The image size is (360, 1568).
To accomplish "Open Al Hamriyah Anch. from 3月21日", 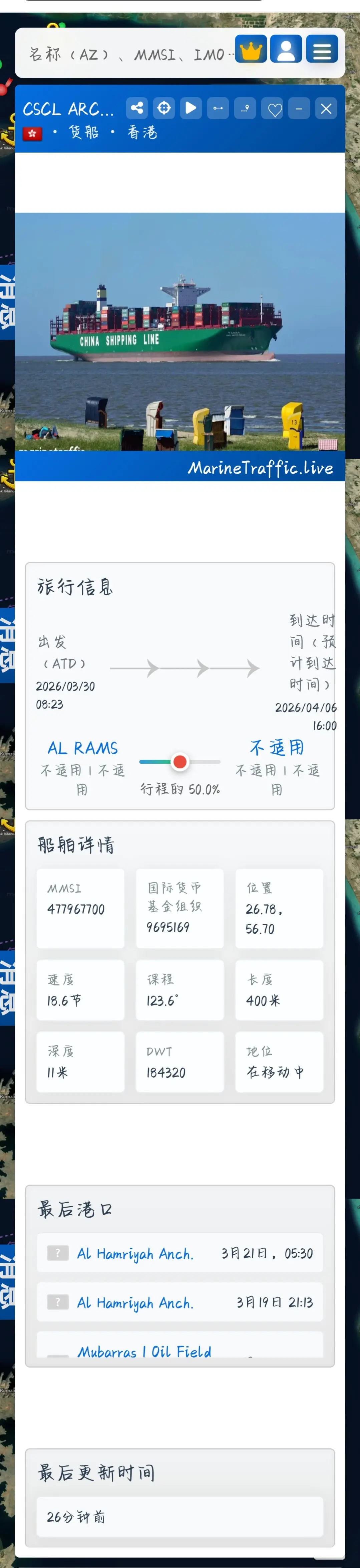I will click(135, 1253).
